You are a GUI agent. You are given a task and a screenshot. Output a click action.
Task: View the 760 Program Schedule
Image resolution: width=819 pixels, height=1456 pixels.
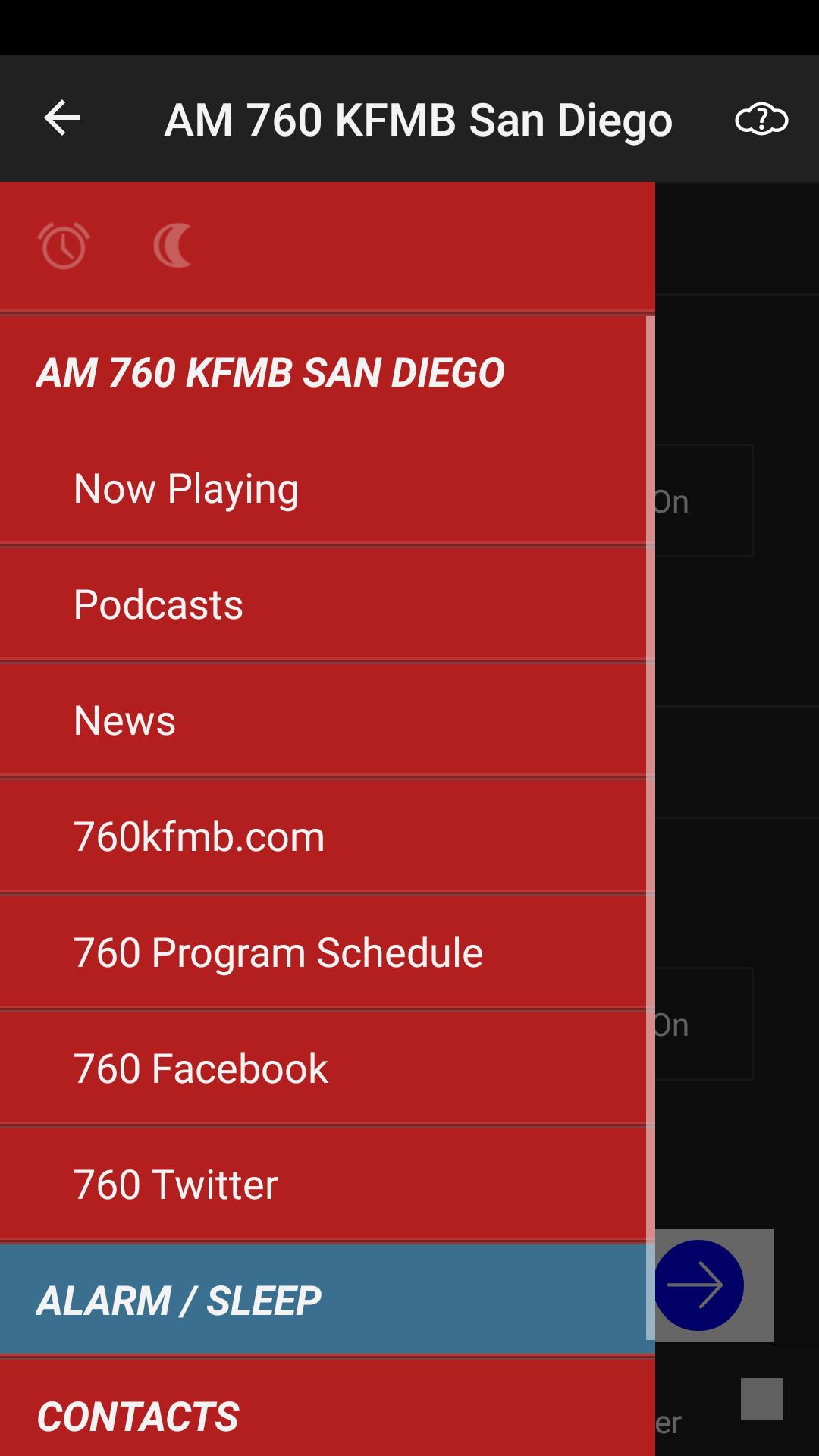[x=278, y=952]
